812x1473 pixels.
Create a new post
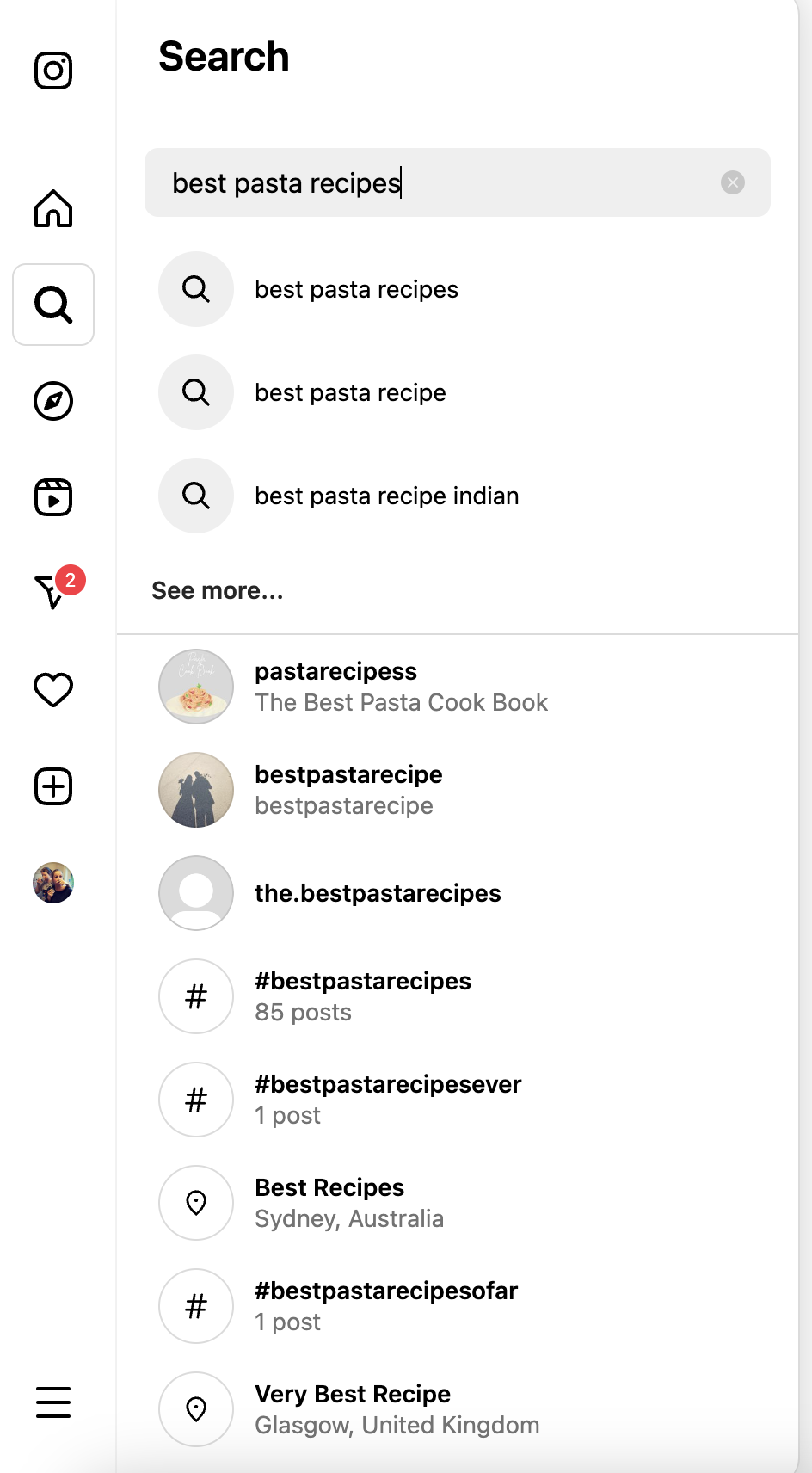[53, 786]
